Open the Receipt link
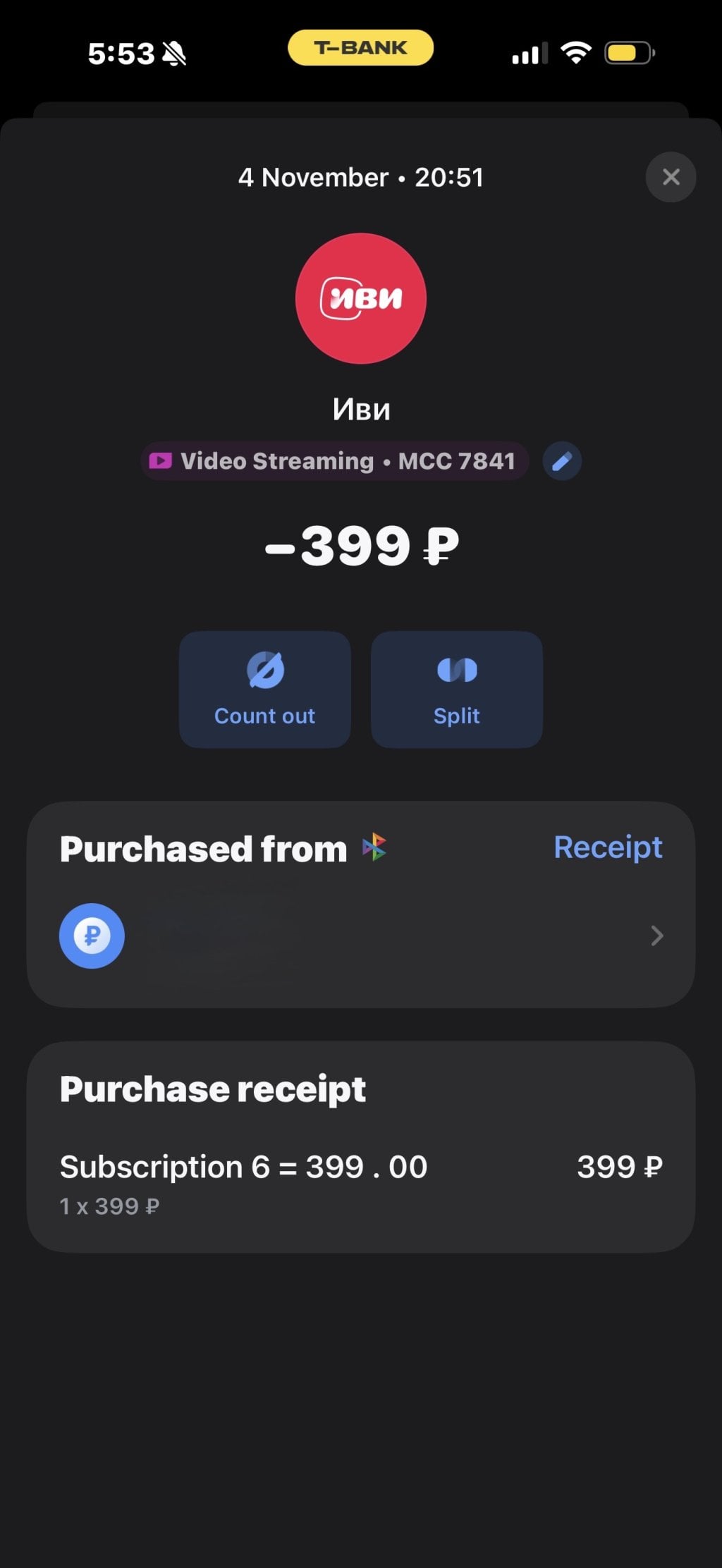This screenshot has height=1568, width=722. tap(608, 847)
